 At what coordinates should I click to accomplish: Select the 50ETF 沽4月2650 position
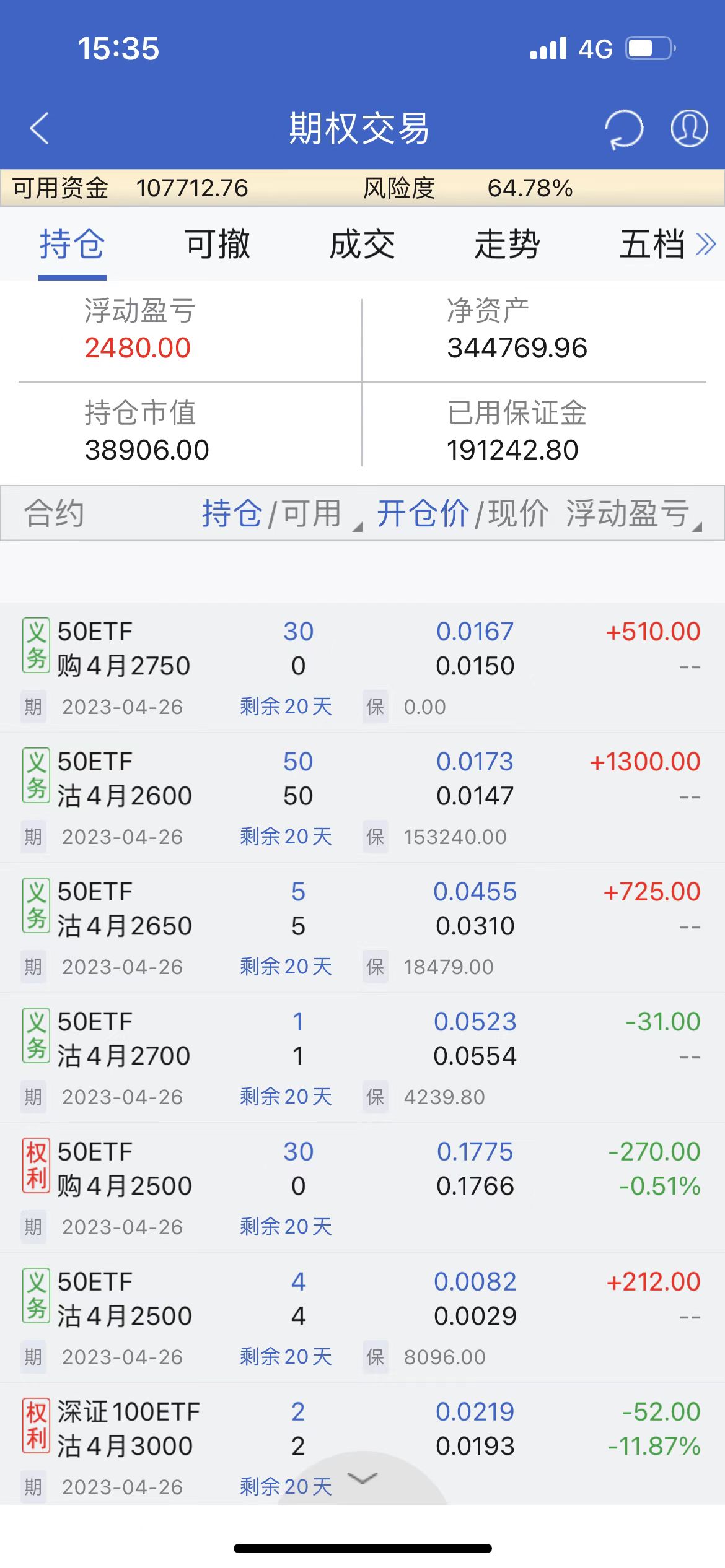(124, 909)
